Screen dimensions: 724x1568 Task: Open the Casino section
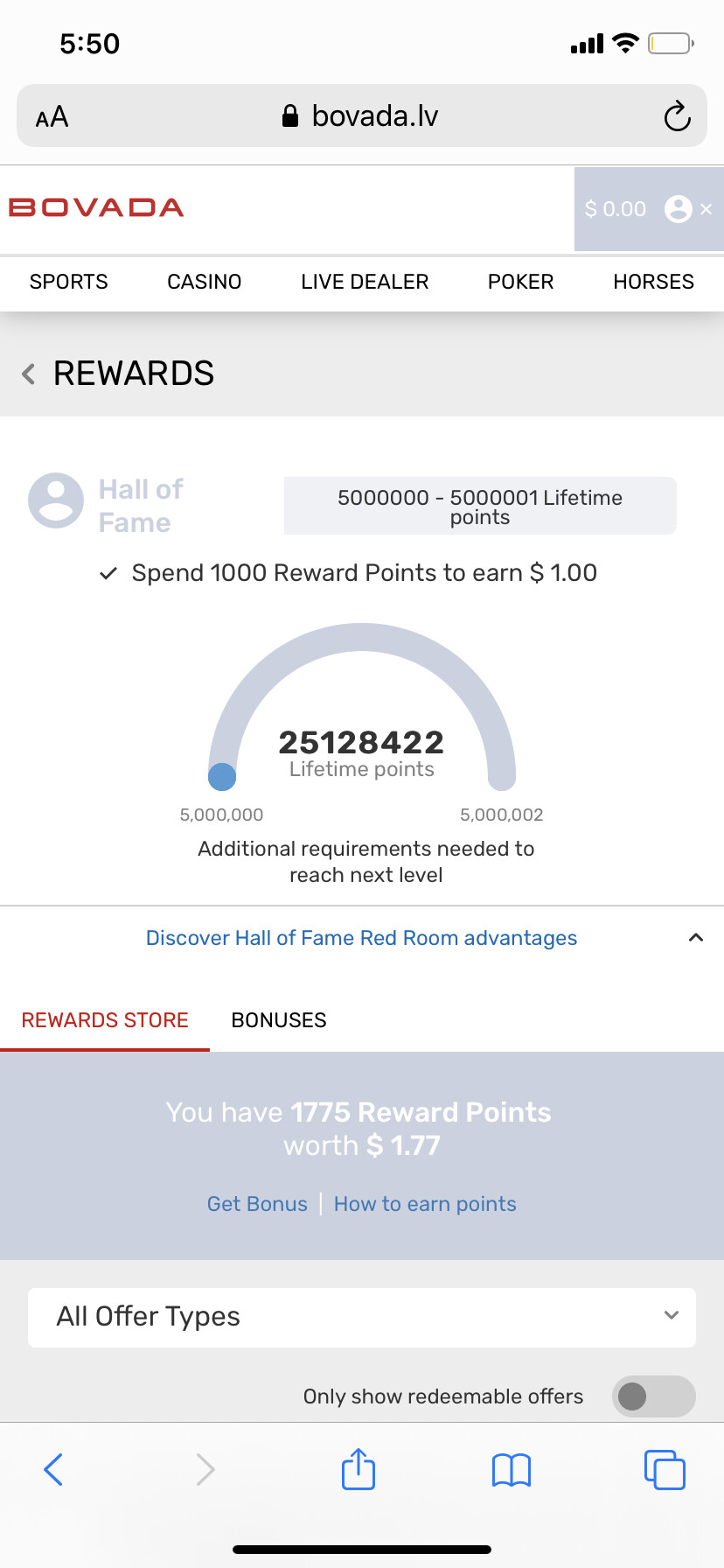click(205, 282)
